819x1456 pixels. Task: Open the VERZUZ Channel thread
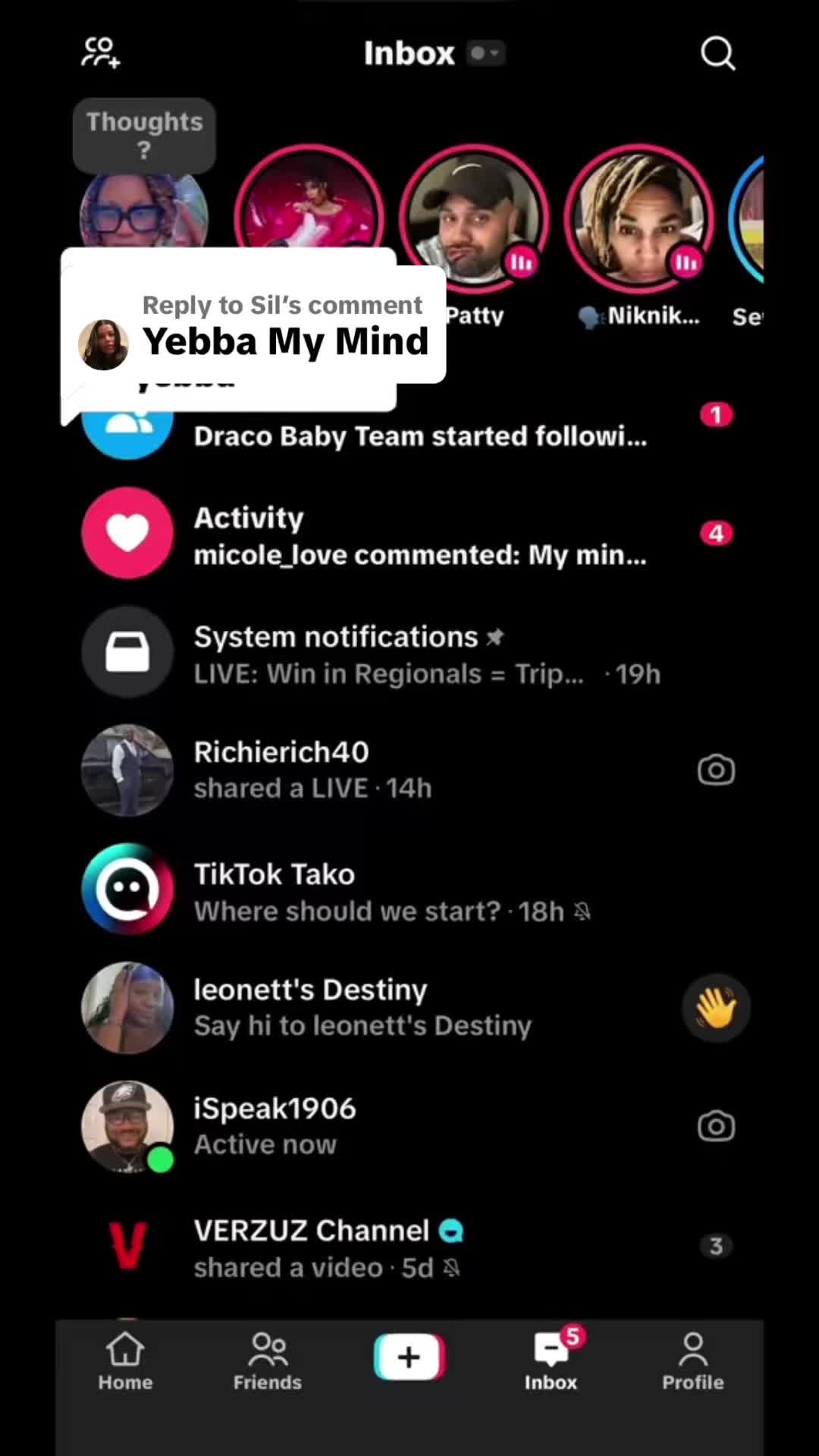coord(409,1247)
